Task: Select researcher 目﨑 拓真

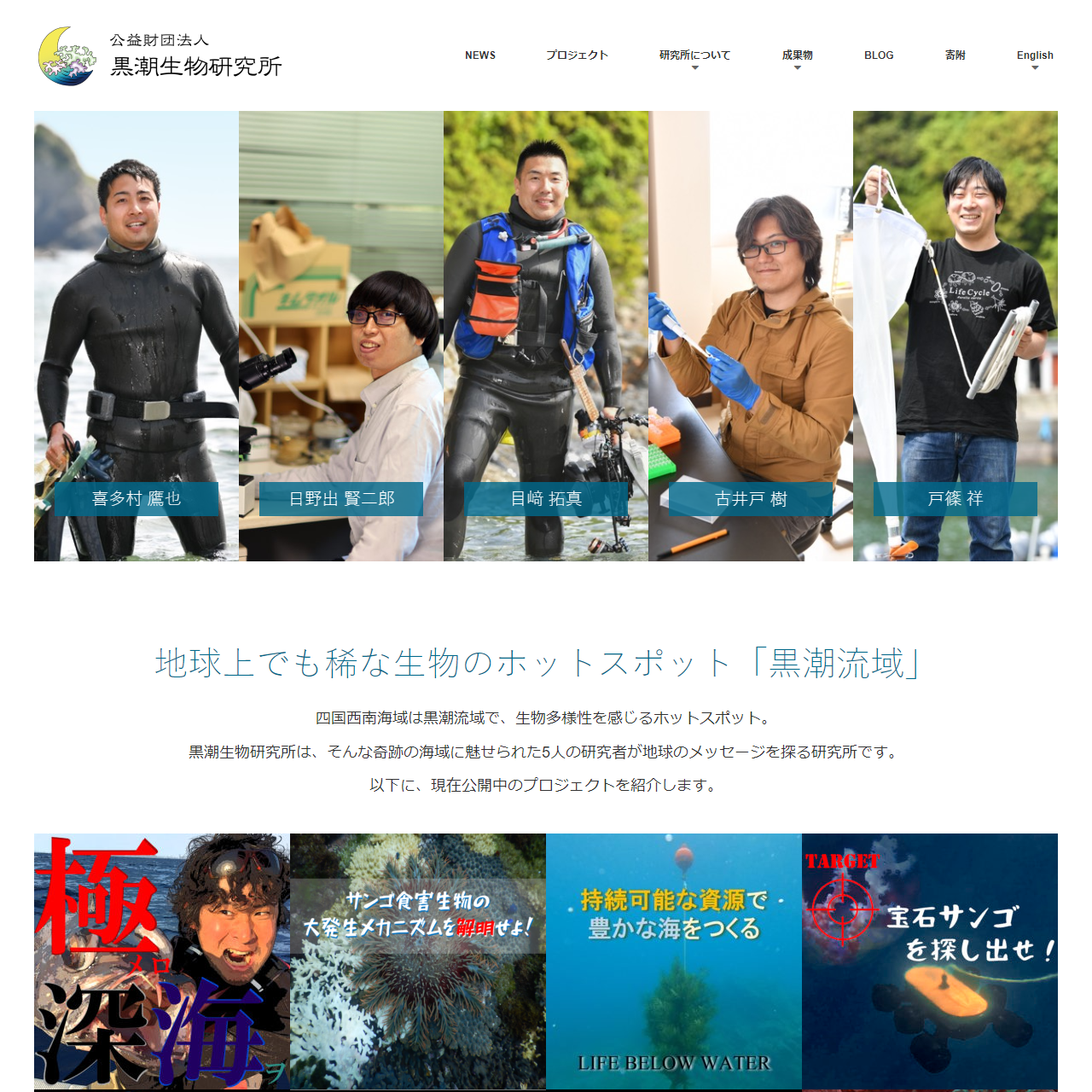Action: [546, 499]
